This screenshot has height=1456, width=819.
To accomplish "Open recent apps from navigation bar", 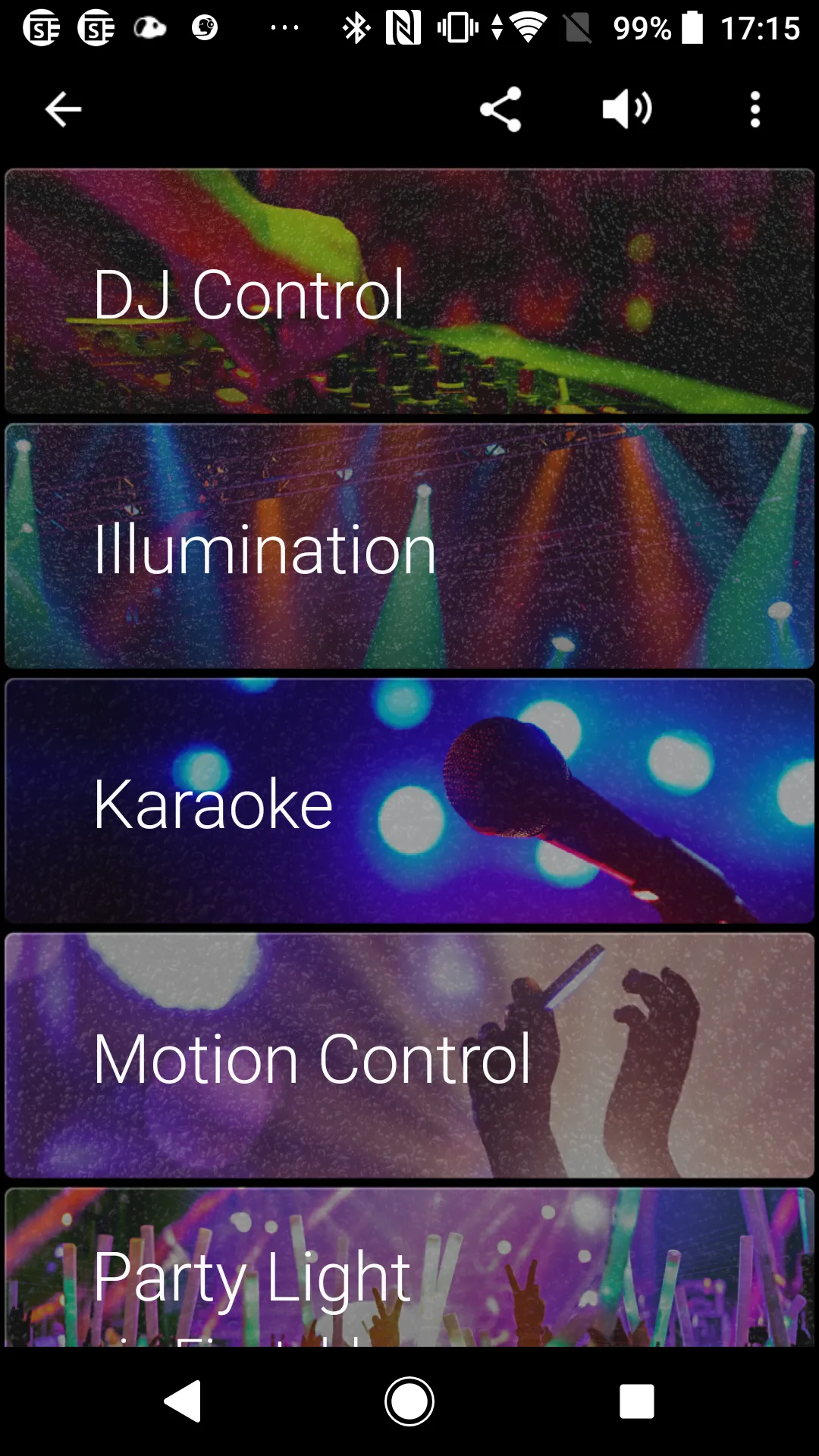I will pos(636,1401).
